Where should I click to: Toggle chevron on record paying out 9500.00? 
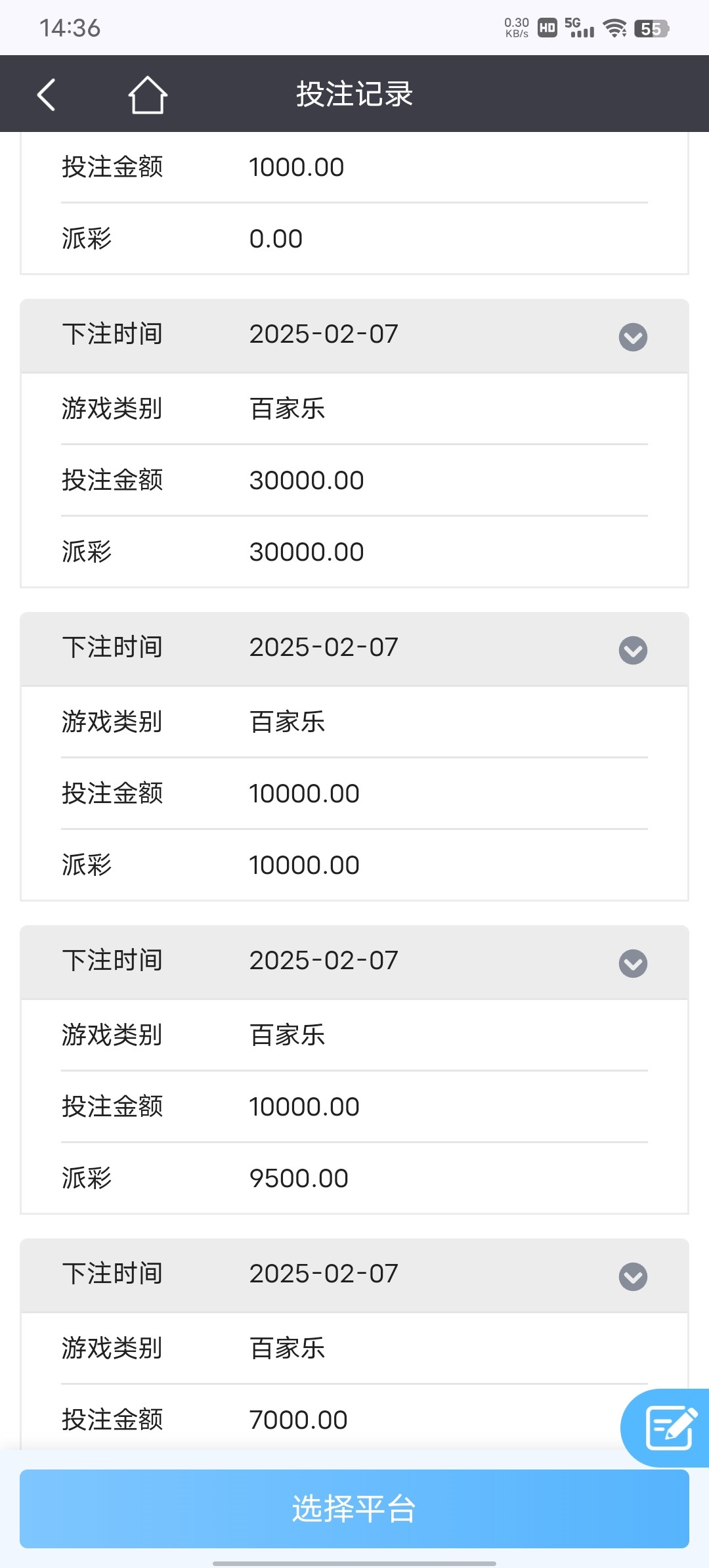633,963
